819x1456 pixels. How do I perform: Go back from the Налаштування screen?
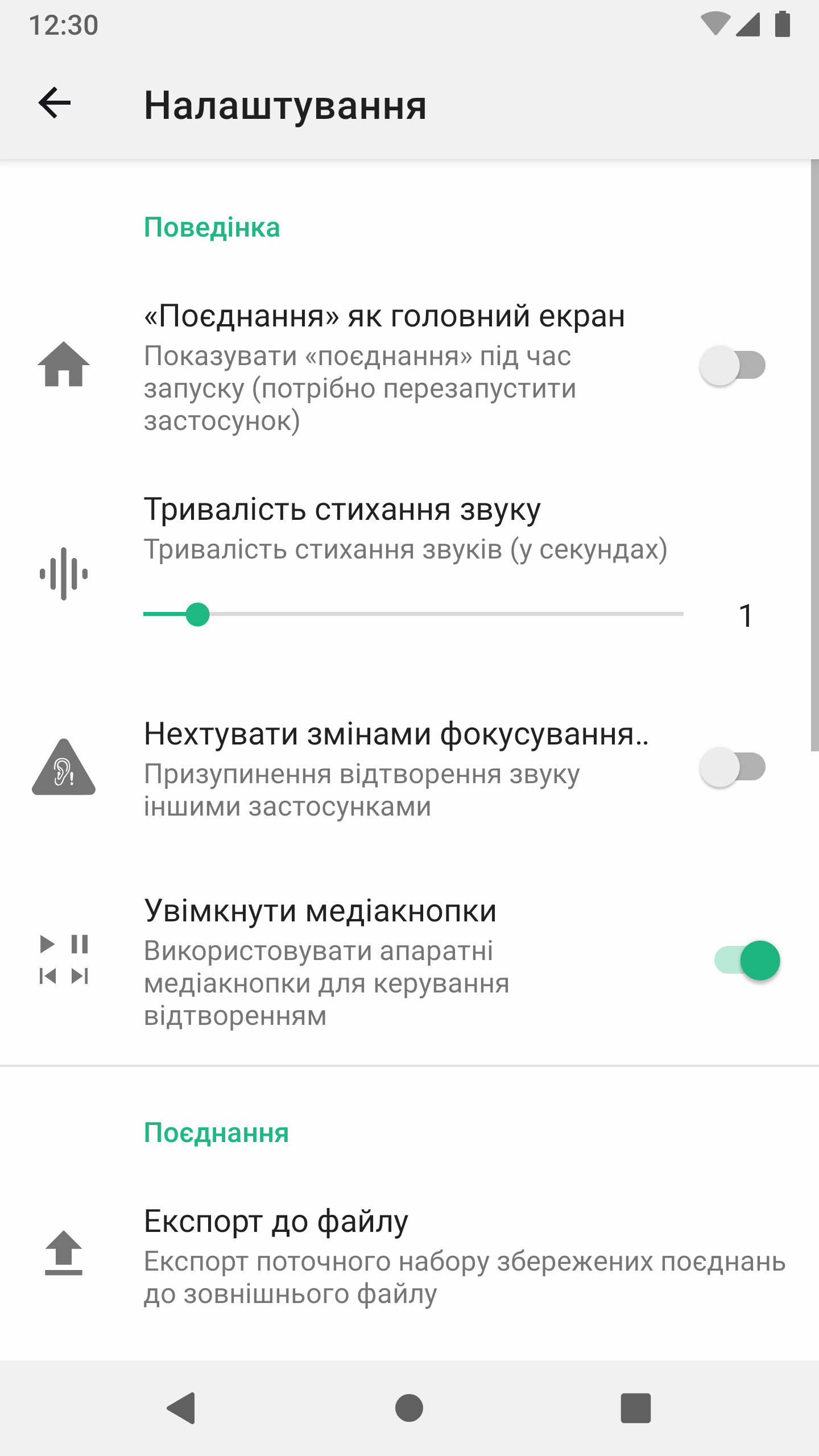pos(55,104)
